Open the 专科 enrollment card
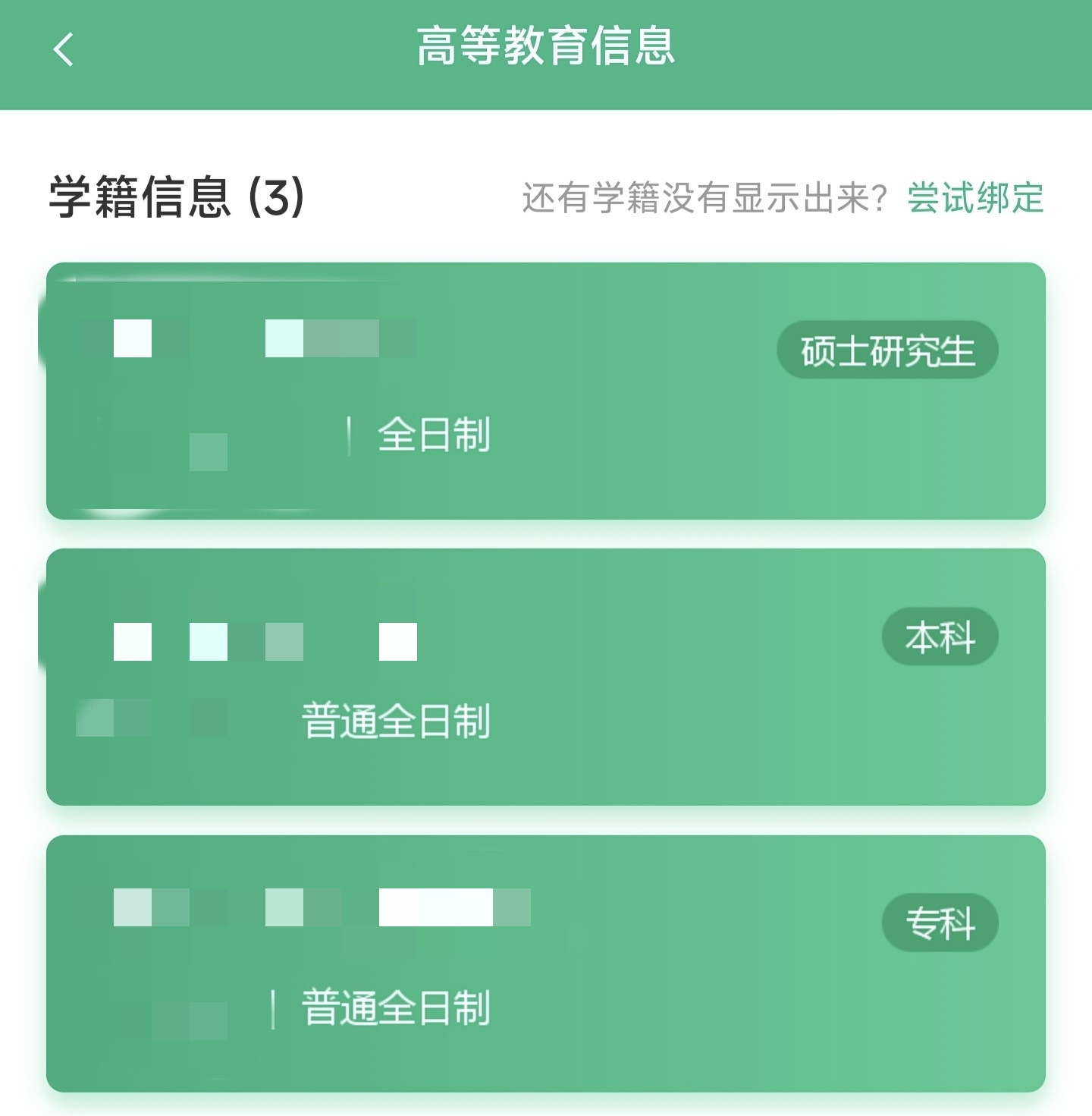 546,964
